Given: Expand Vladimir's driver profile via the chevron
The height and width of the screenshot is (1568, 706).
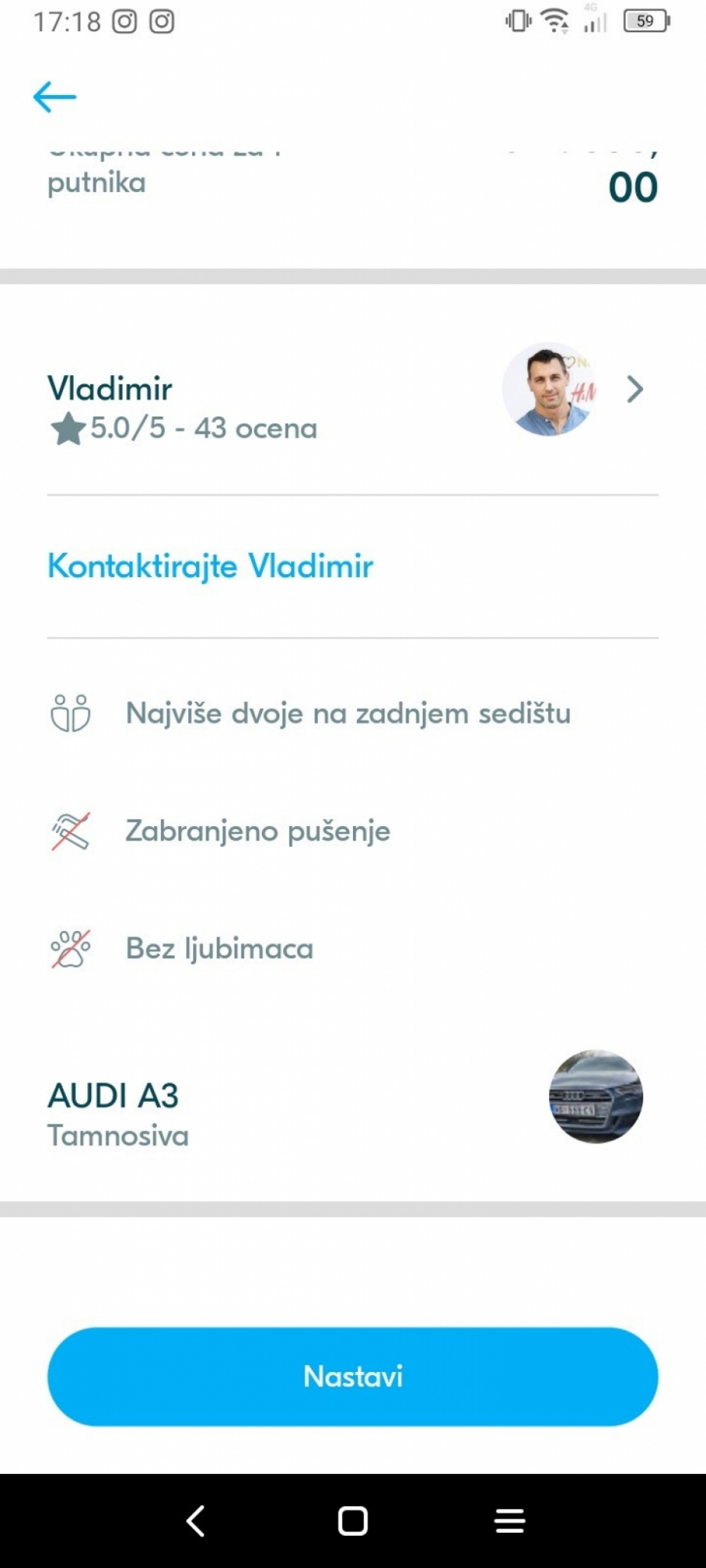Looking at the screenshot, I should point(634,389).
